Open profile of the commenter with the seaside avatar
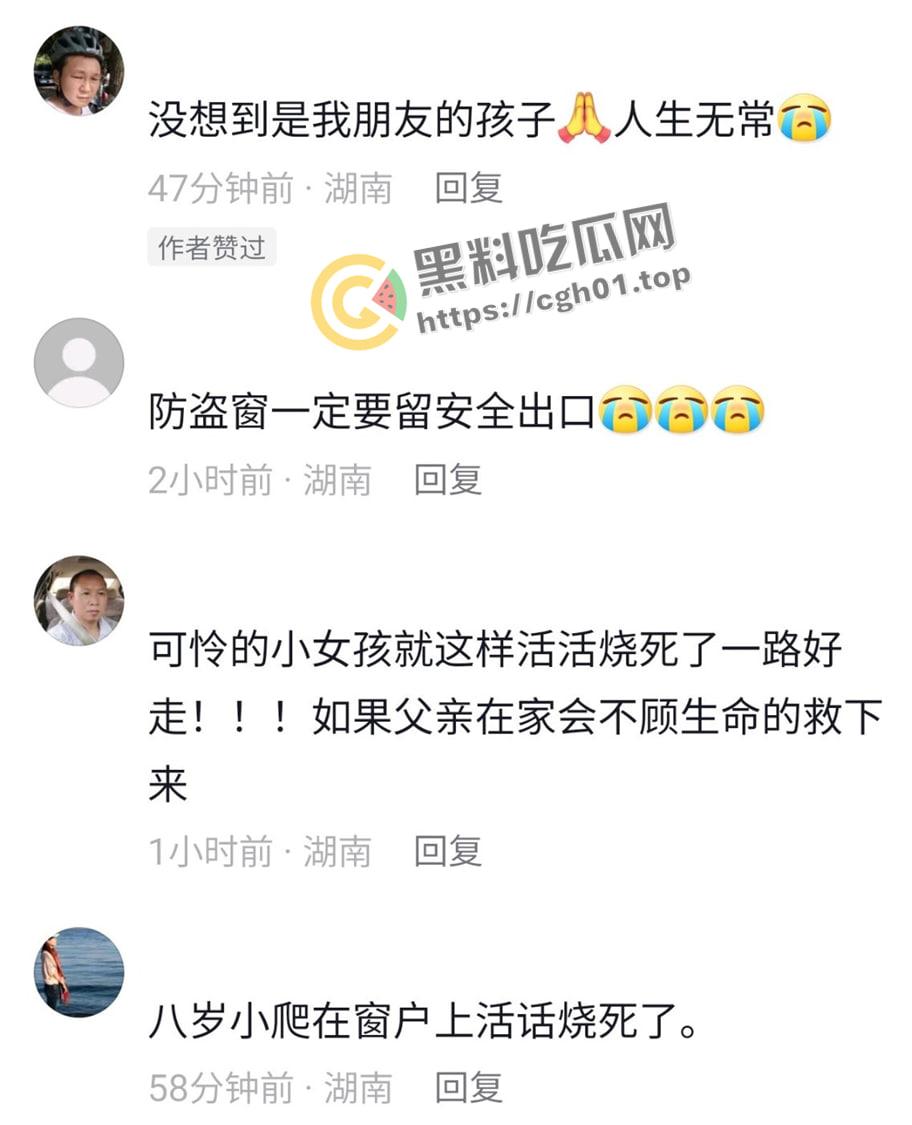The image size is (912, 1125). coord(79,971)
